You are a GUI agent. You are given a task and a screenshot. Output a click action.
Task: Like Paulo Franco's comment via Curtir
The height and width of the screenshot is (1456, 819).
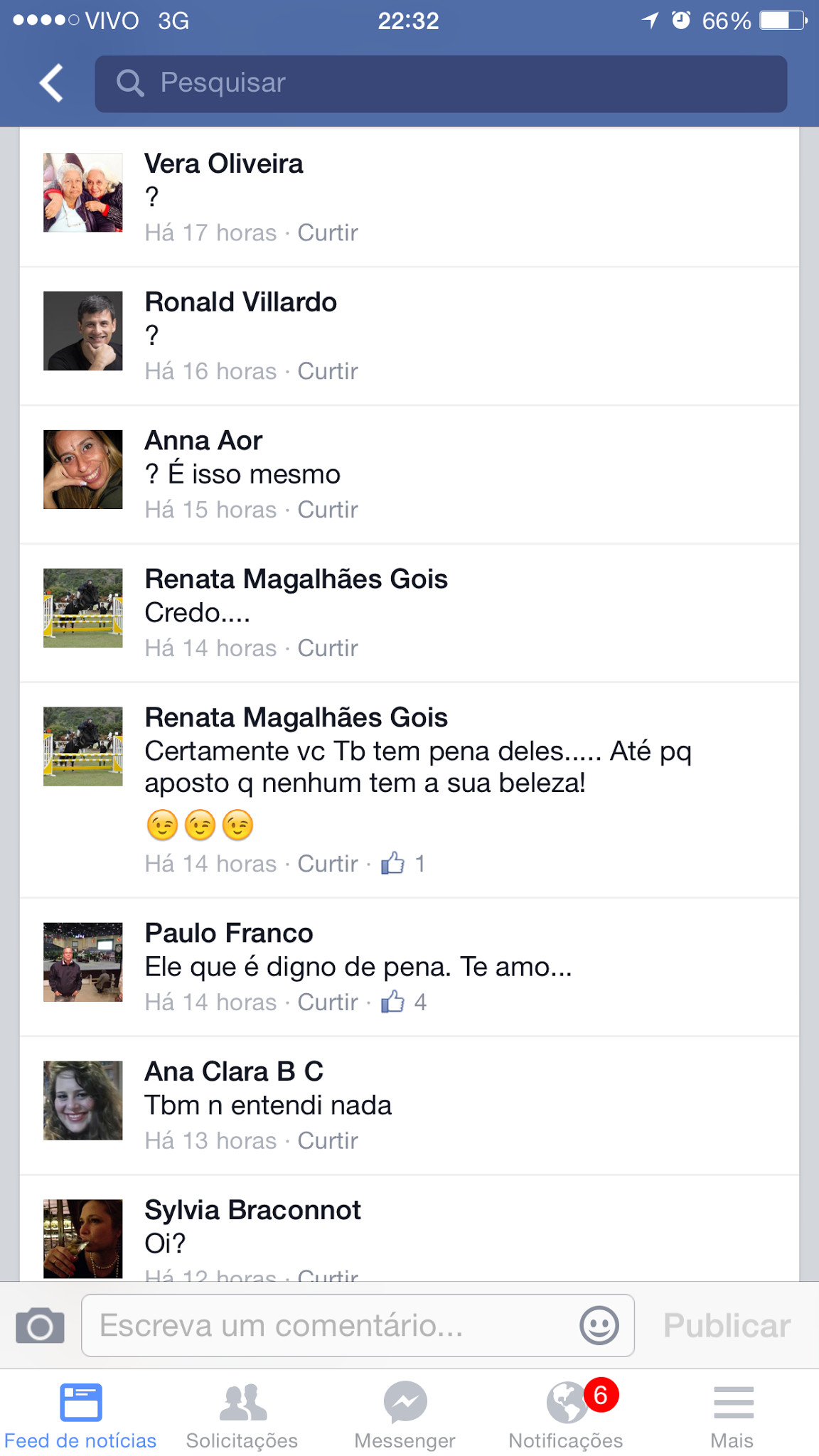327,1002
